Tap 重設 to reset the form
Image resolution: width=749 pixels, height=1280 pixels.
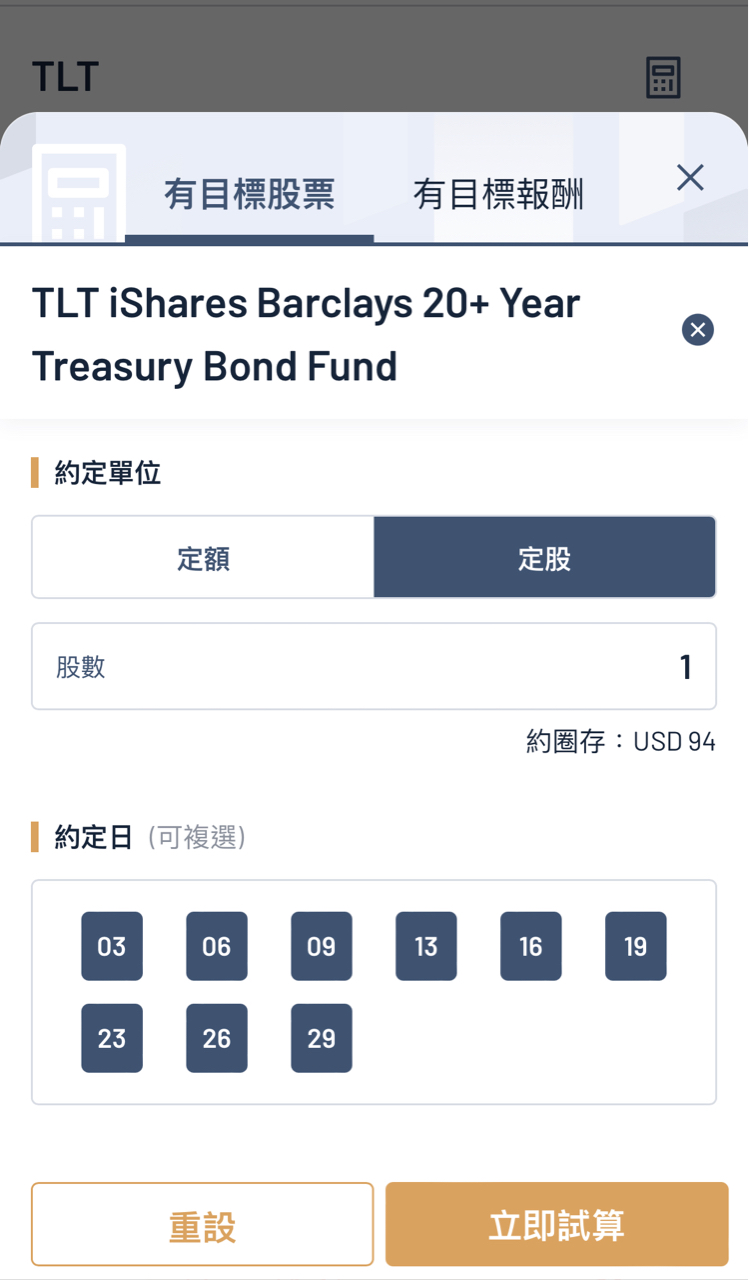pos(202,1225)
